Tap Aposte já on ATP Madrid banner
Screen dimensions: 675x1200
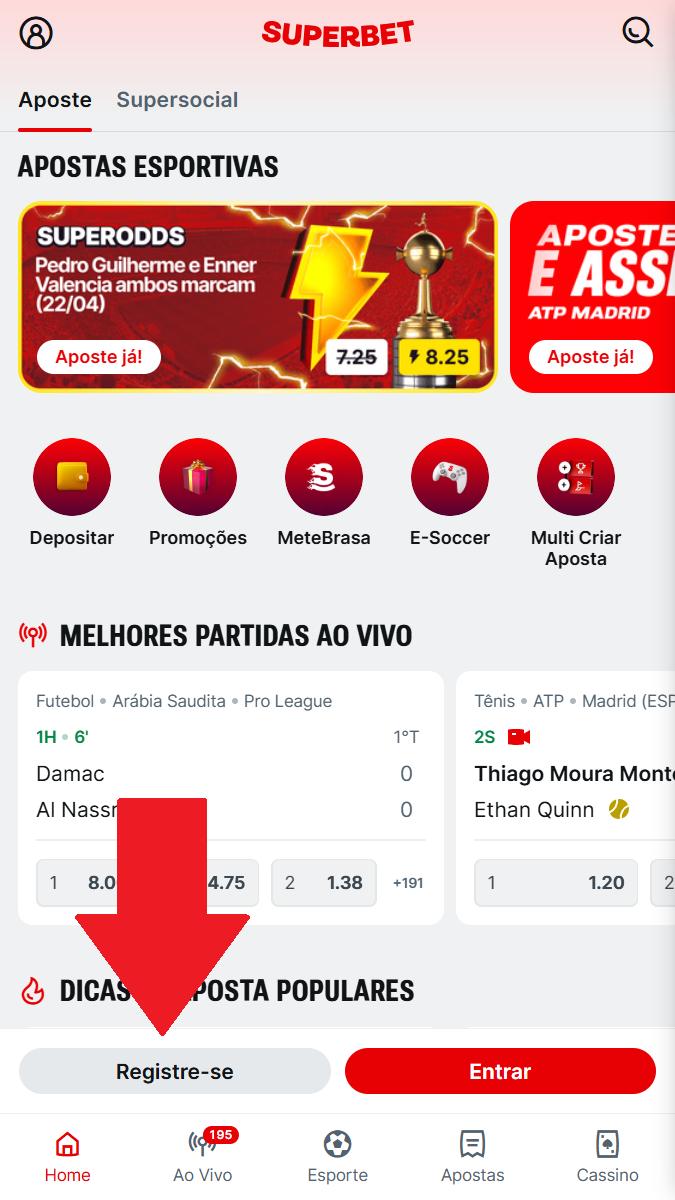point(591,357)
